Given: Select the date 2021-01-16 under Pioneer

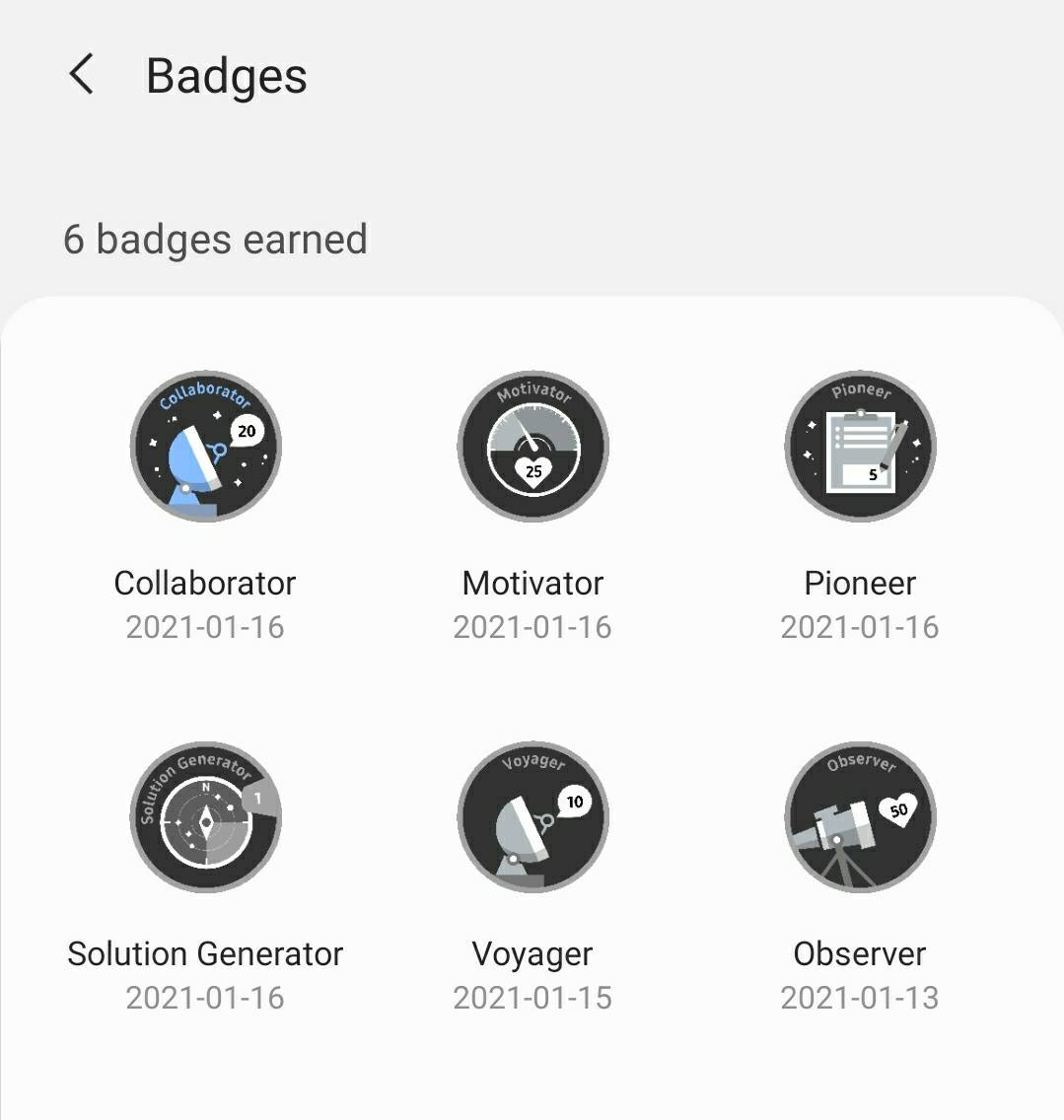Looking at the screenshot, I should 859,626.
